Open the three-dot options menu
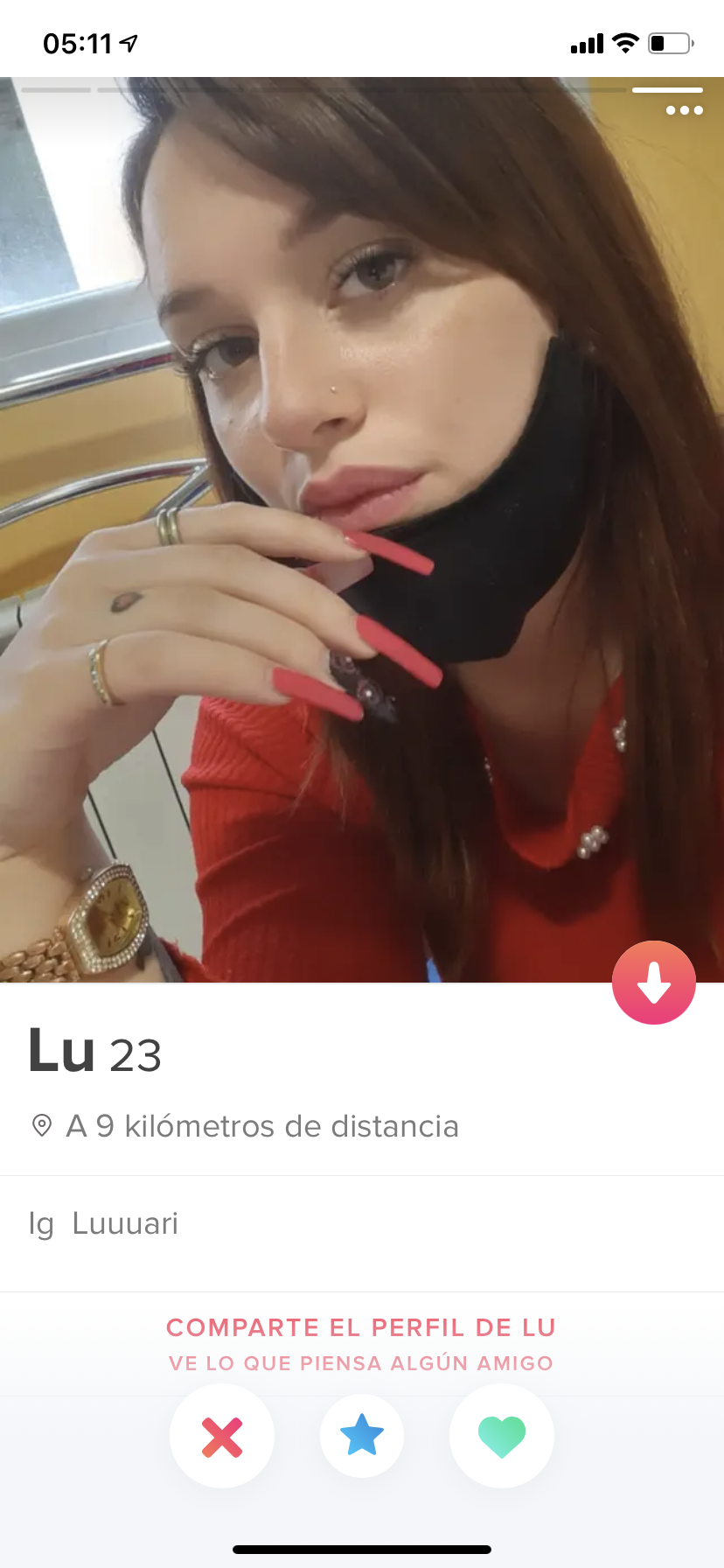This screenshot has width=724, height=1568. (x=684, y=110)
